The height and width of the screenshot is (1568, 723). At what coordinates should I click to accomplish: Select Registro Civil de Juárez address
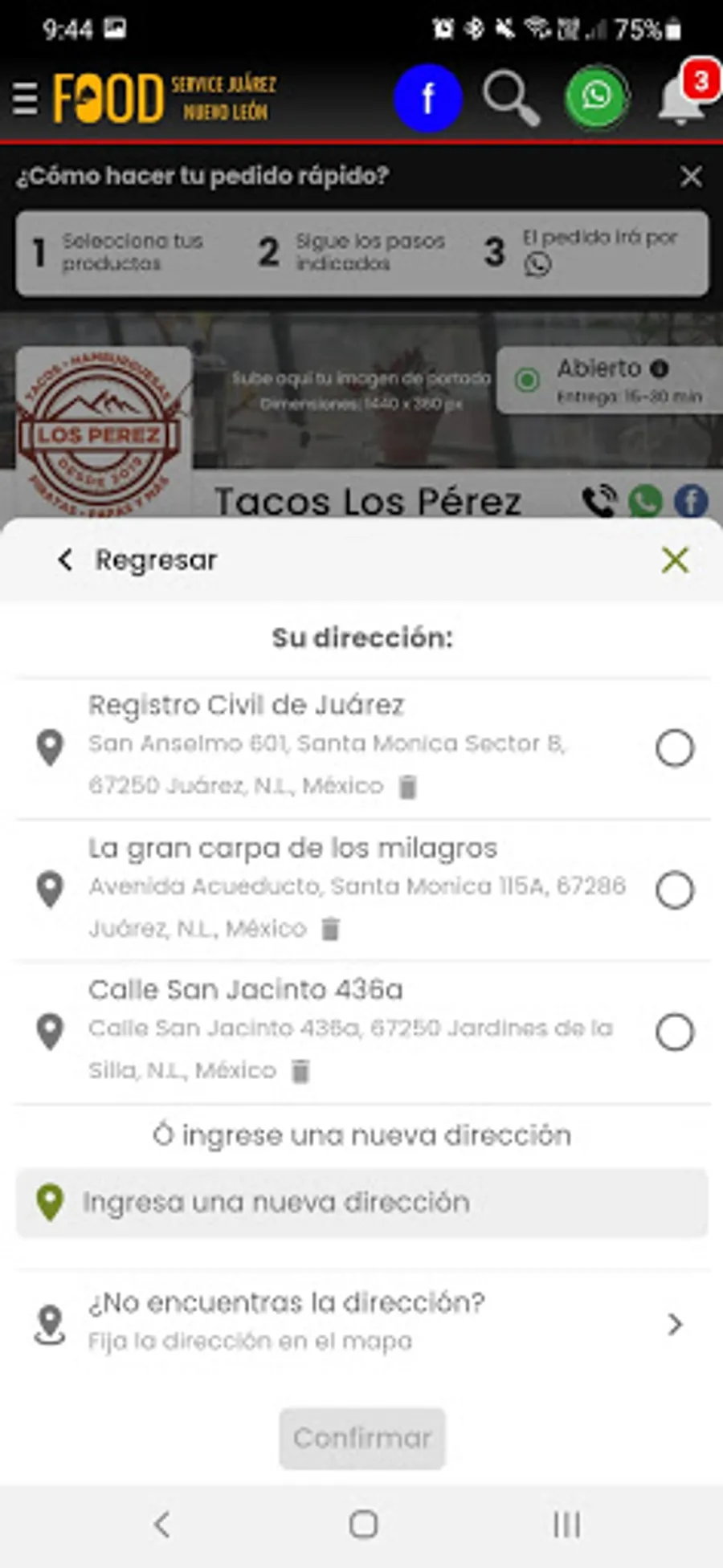point(674,748)
